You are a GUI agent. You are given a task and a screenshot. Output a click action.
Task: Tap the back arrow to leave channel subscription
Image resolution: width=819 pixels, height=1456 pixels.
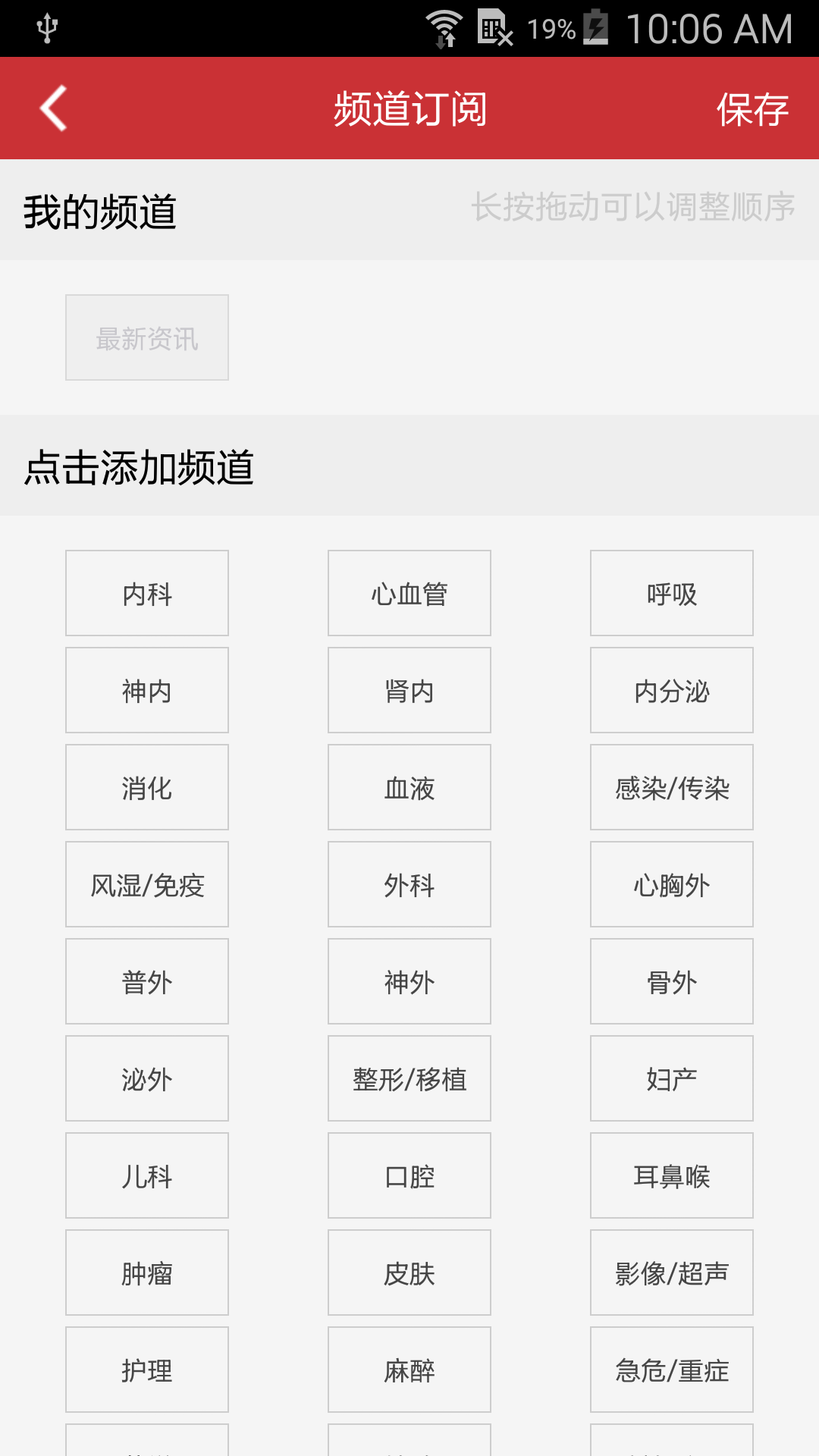[53, 108]
